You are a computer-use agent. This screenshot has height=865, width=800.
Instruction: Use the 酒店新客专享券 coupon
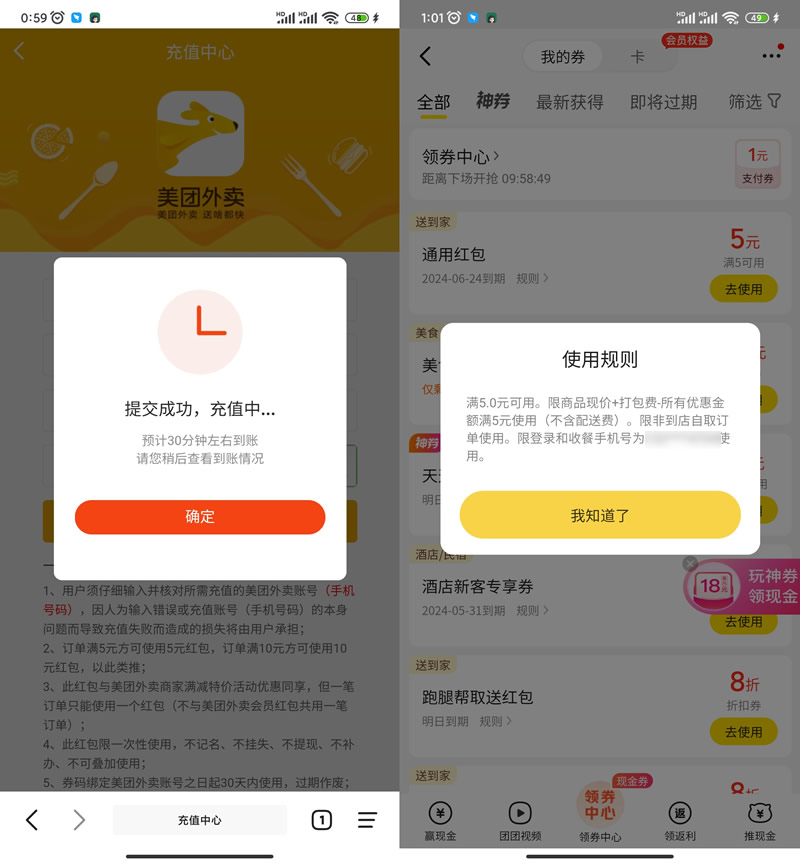tap(743, 621)
